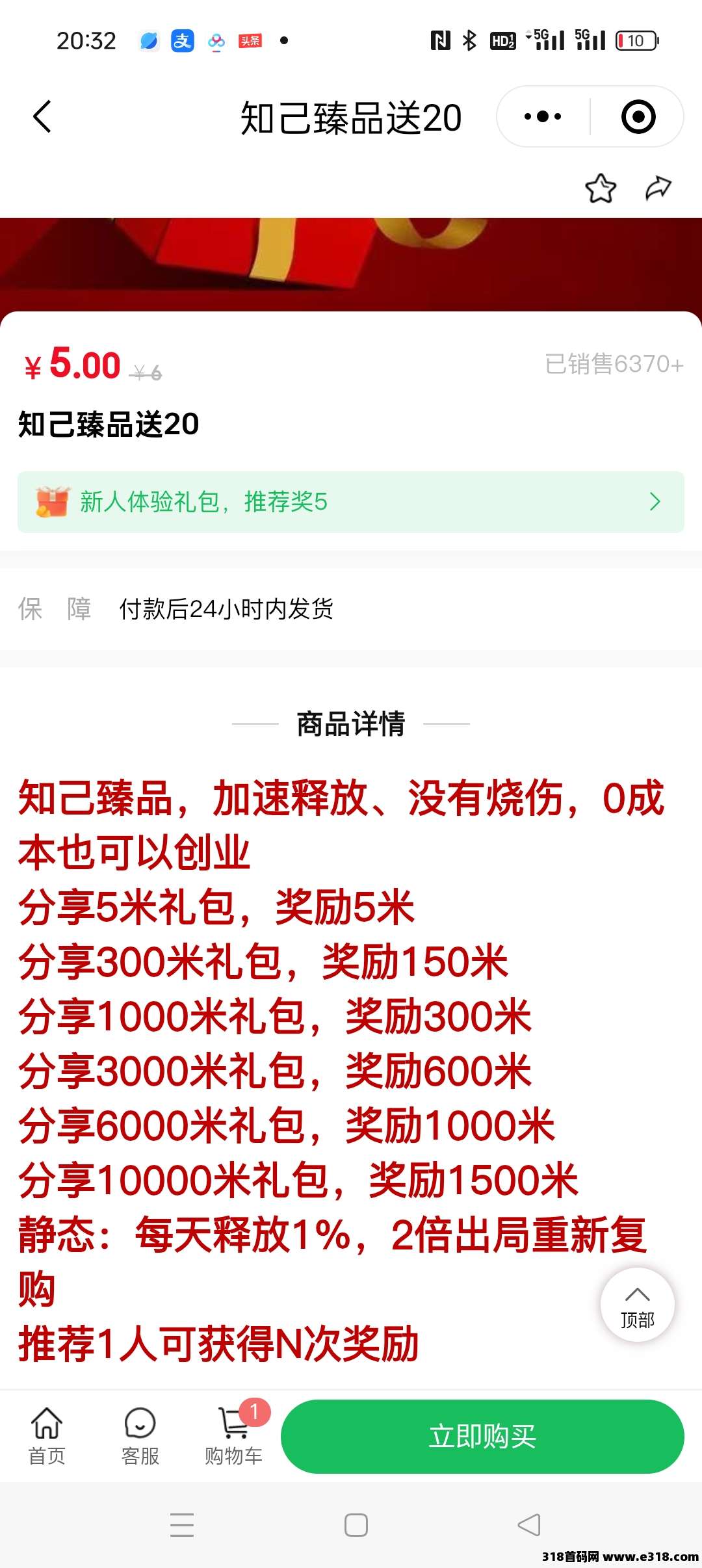
Task: Go back using the top-left arrow
Action: click(42, 117)
